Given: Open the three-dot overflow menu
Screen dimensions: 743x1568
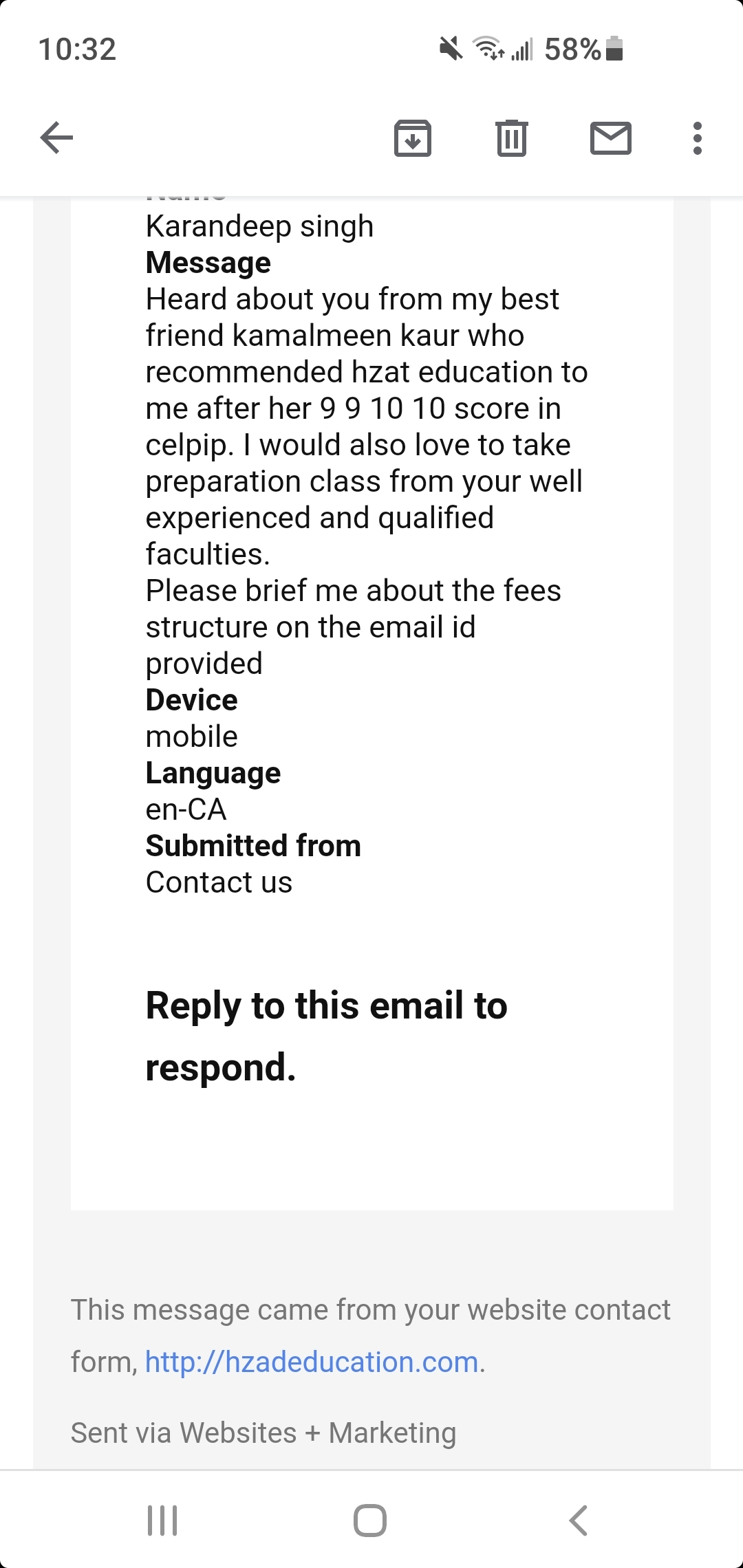Looking at the screenshot, I should pyautogui.click(x=698, y=138).
